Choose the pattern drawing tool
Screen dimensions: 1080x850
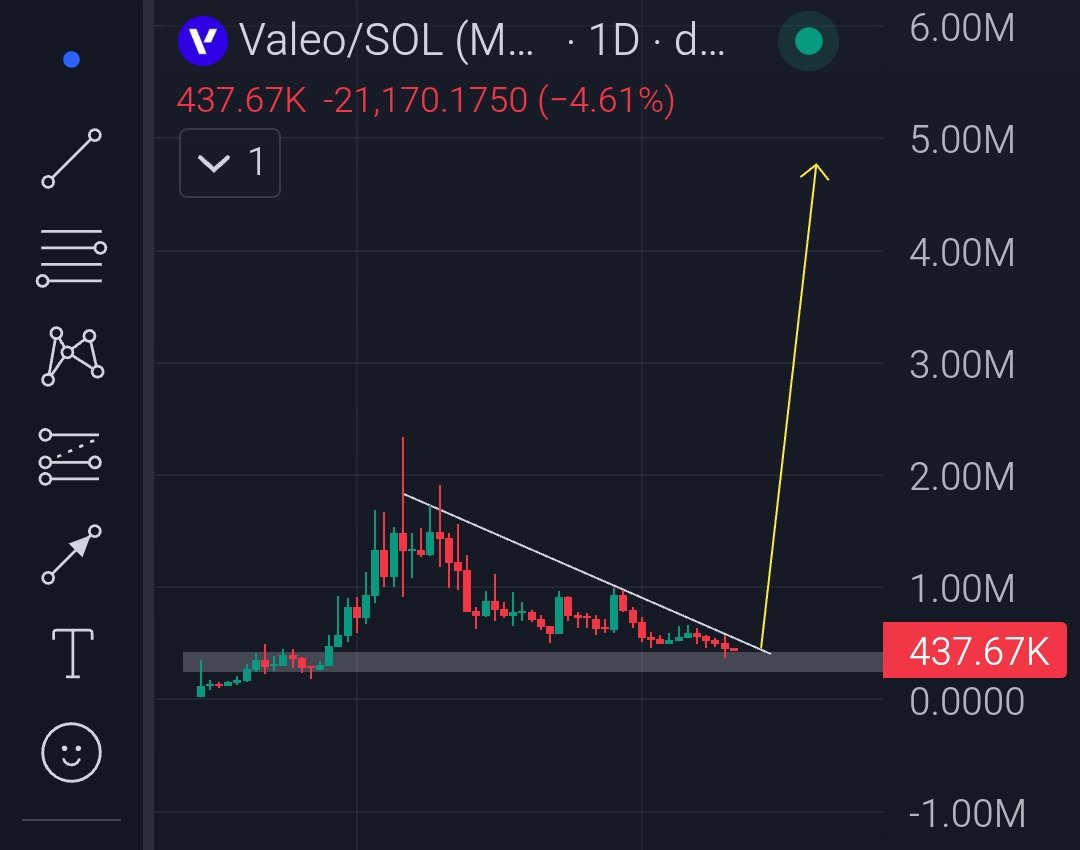click(x=72, y=357)
